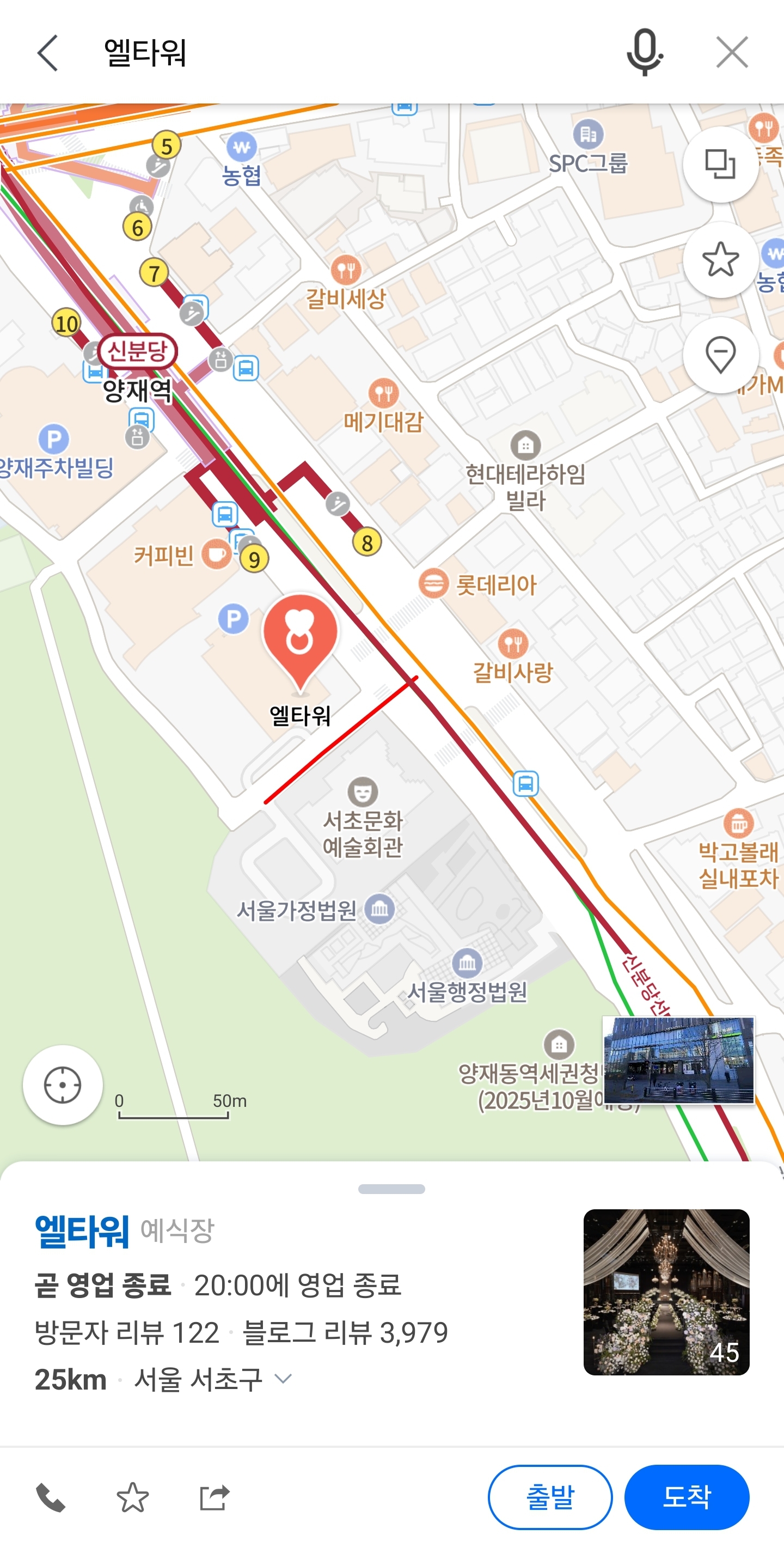Screen dimensions: 784x1547
Task: Open saved places star on map
Action: point(720,259)
